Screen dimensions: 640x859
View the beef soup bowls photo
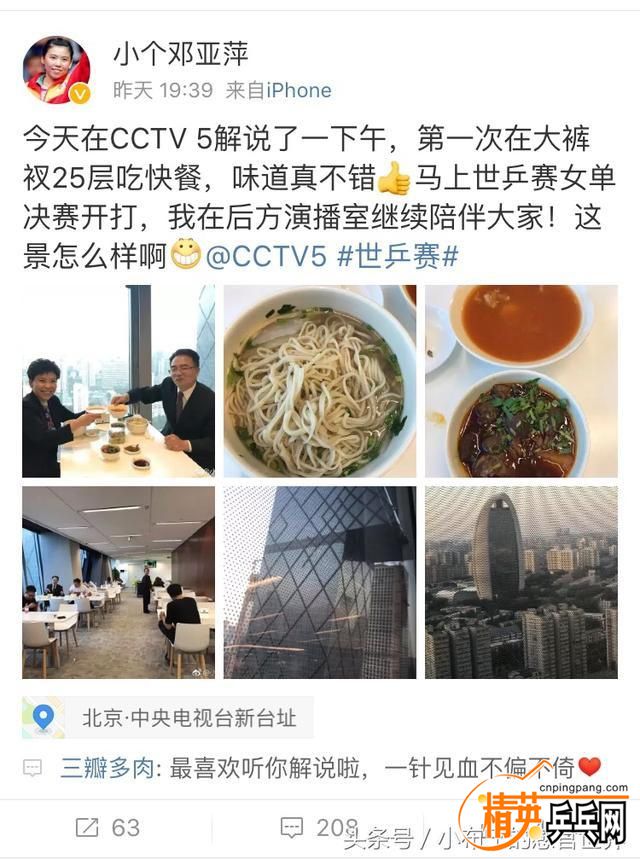[x=521, y=381]
